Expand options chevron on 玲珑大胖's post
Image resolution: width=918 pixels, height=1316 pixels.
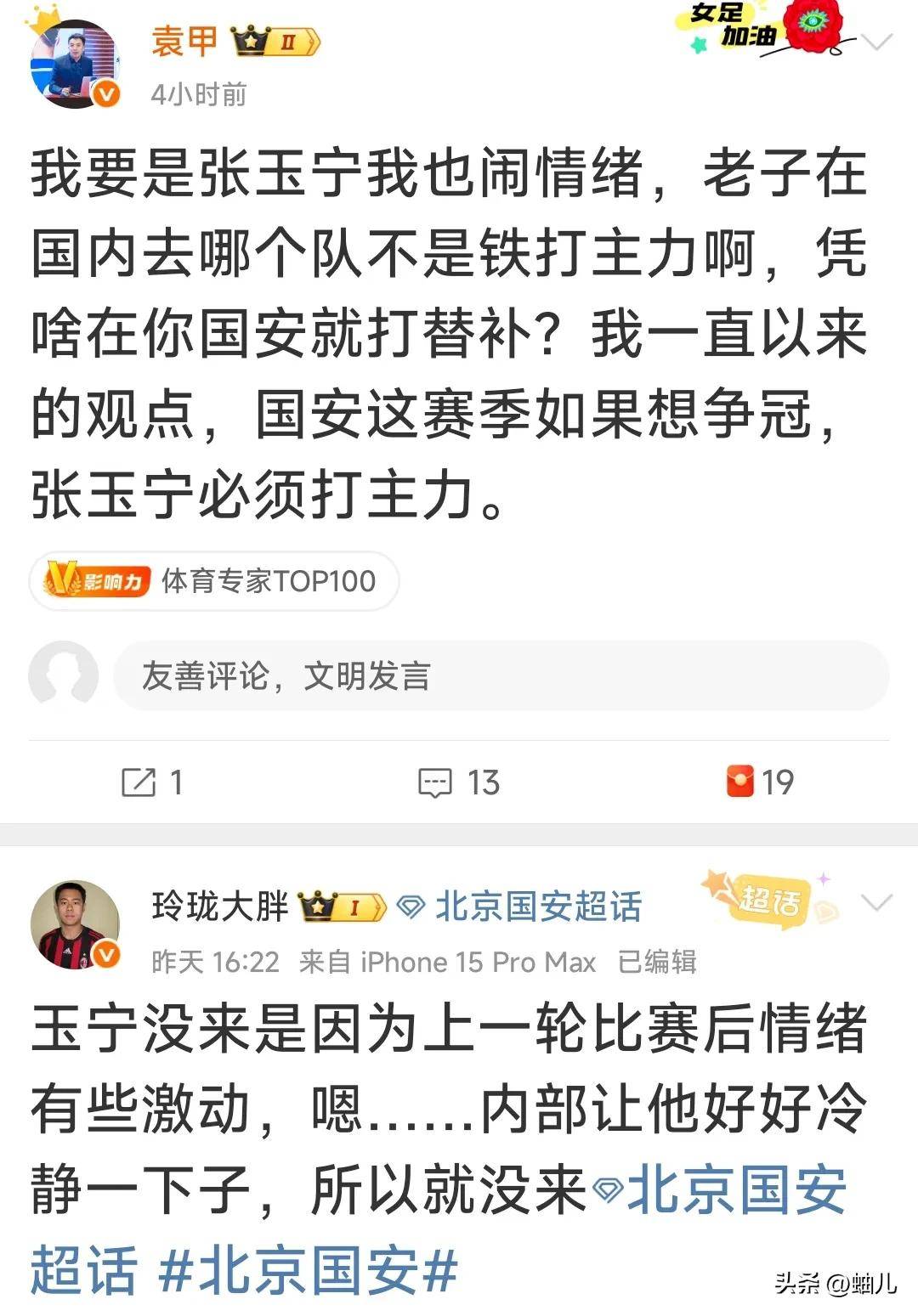pyautogui.click(x=875, y=902)
